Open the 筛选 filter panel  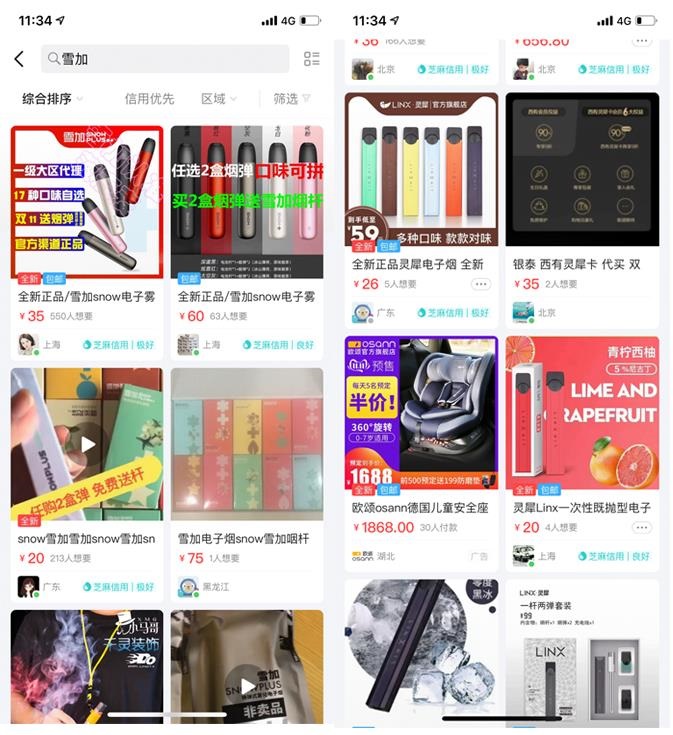coord(291,99)
